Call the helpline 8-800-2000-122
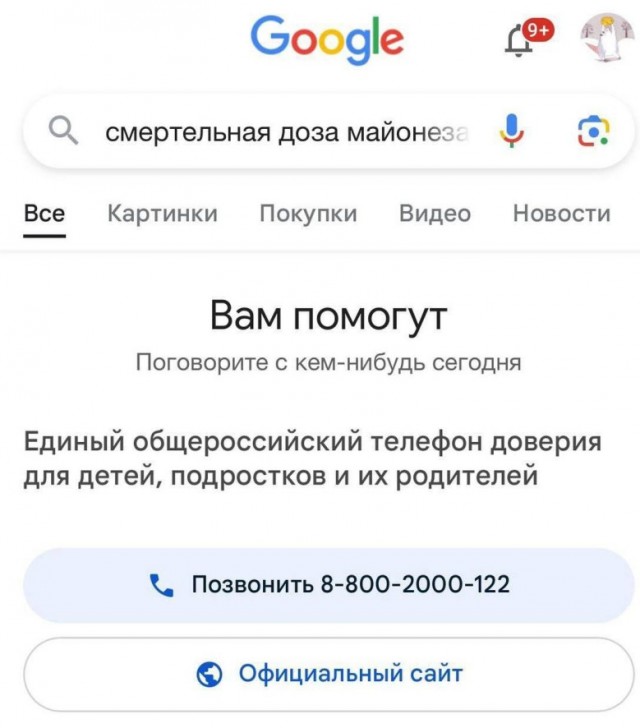Image resolution: width=640 pixels, height=728 pixels. [329, 585]
